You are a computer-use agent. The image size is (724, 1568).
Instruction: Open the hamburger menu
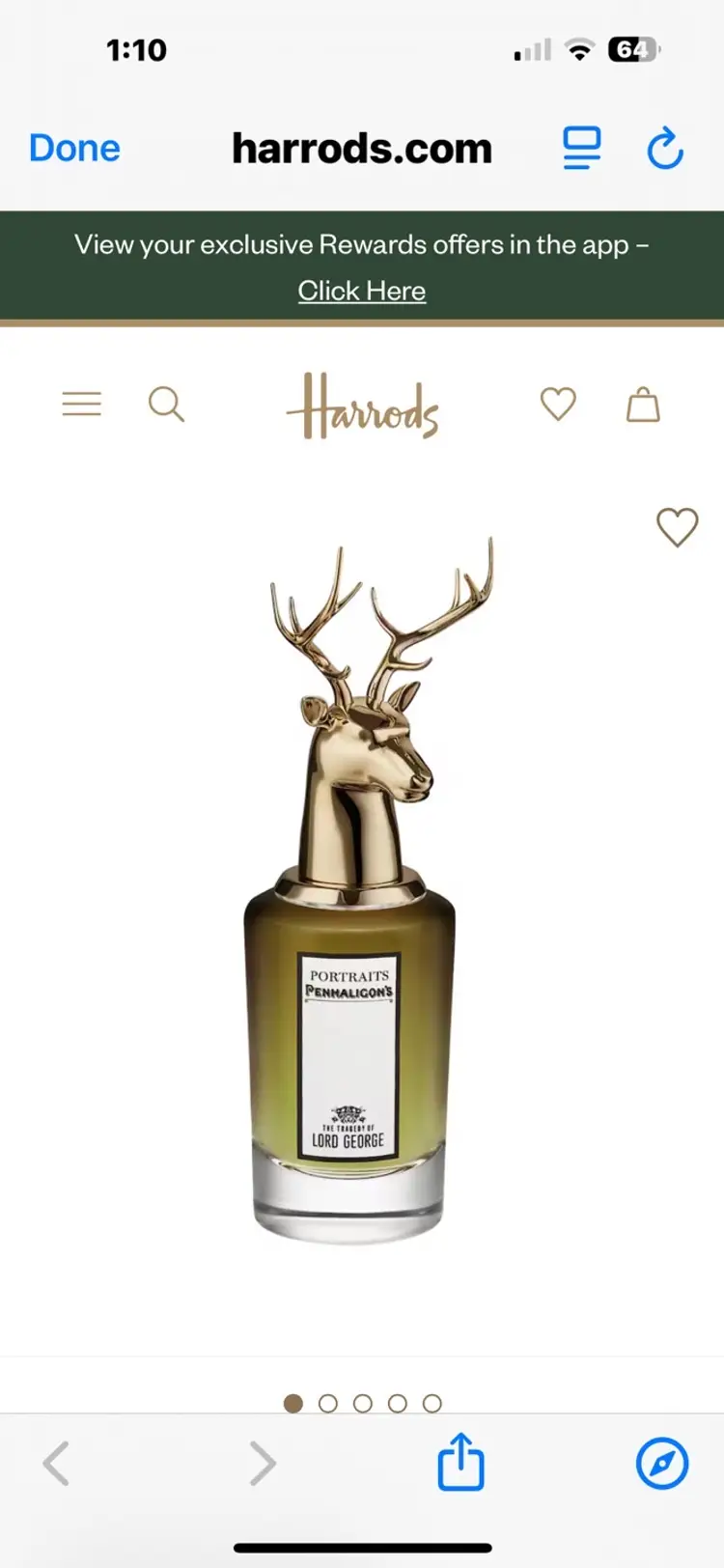(x=82, y=404)
